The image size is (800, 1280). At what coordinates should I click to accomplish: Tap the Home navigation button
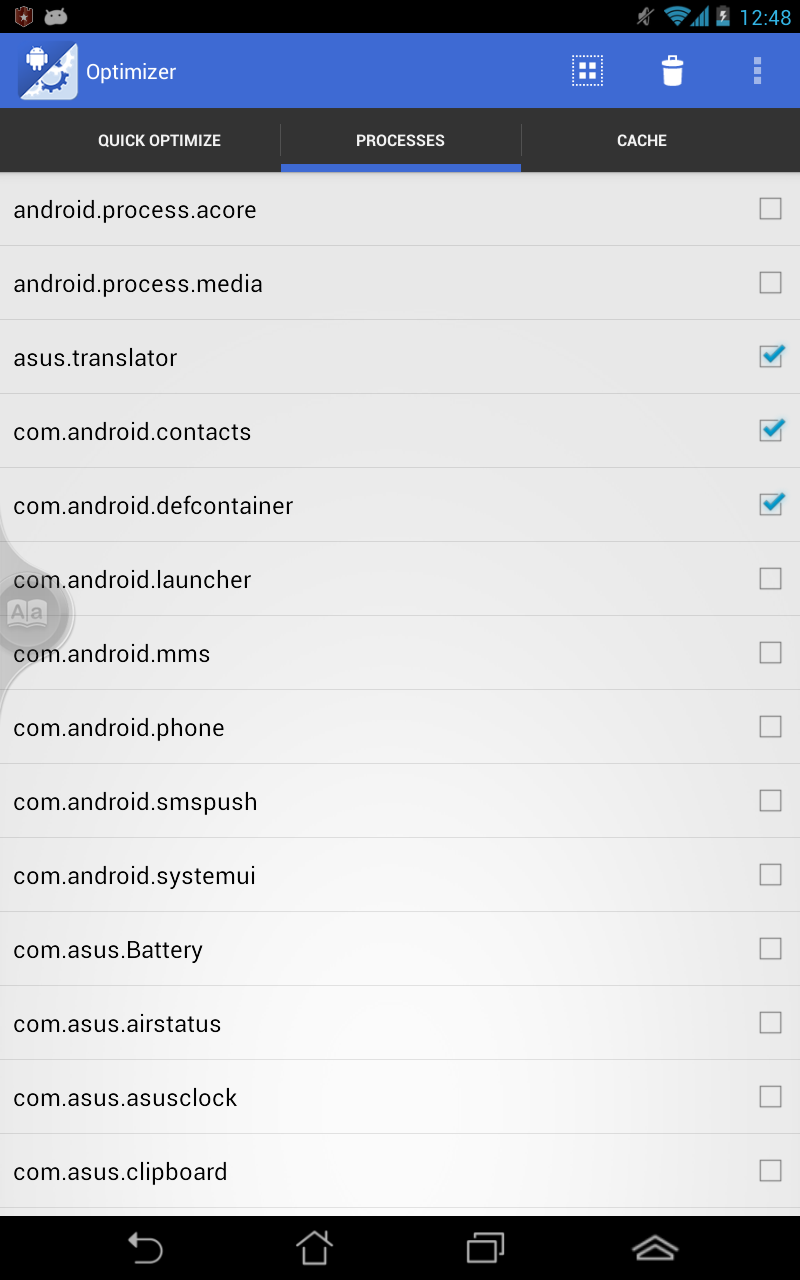(314, 1248)
